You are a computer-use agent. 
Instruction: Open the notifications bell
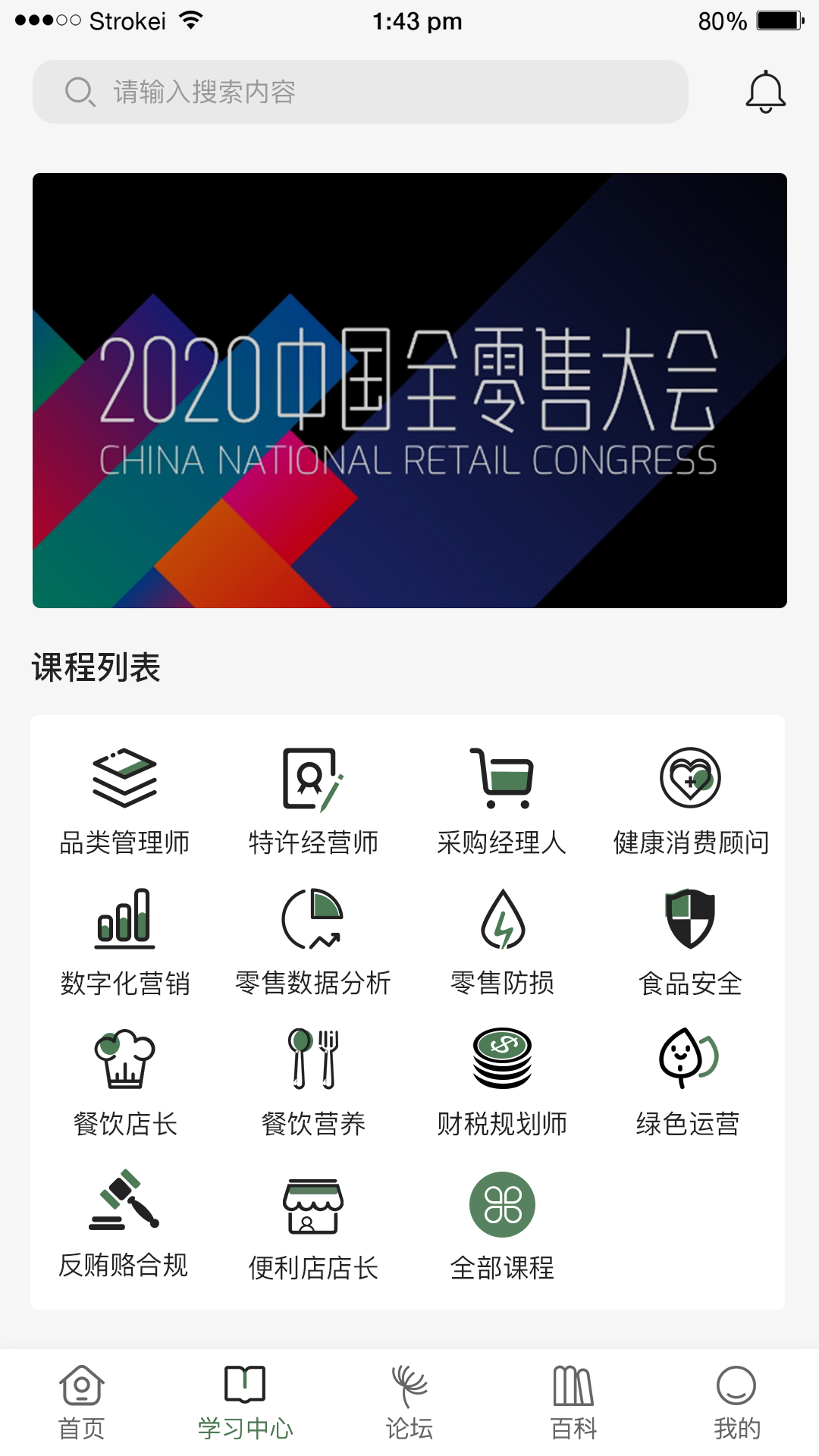[765, 92]
